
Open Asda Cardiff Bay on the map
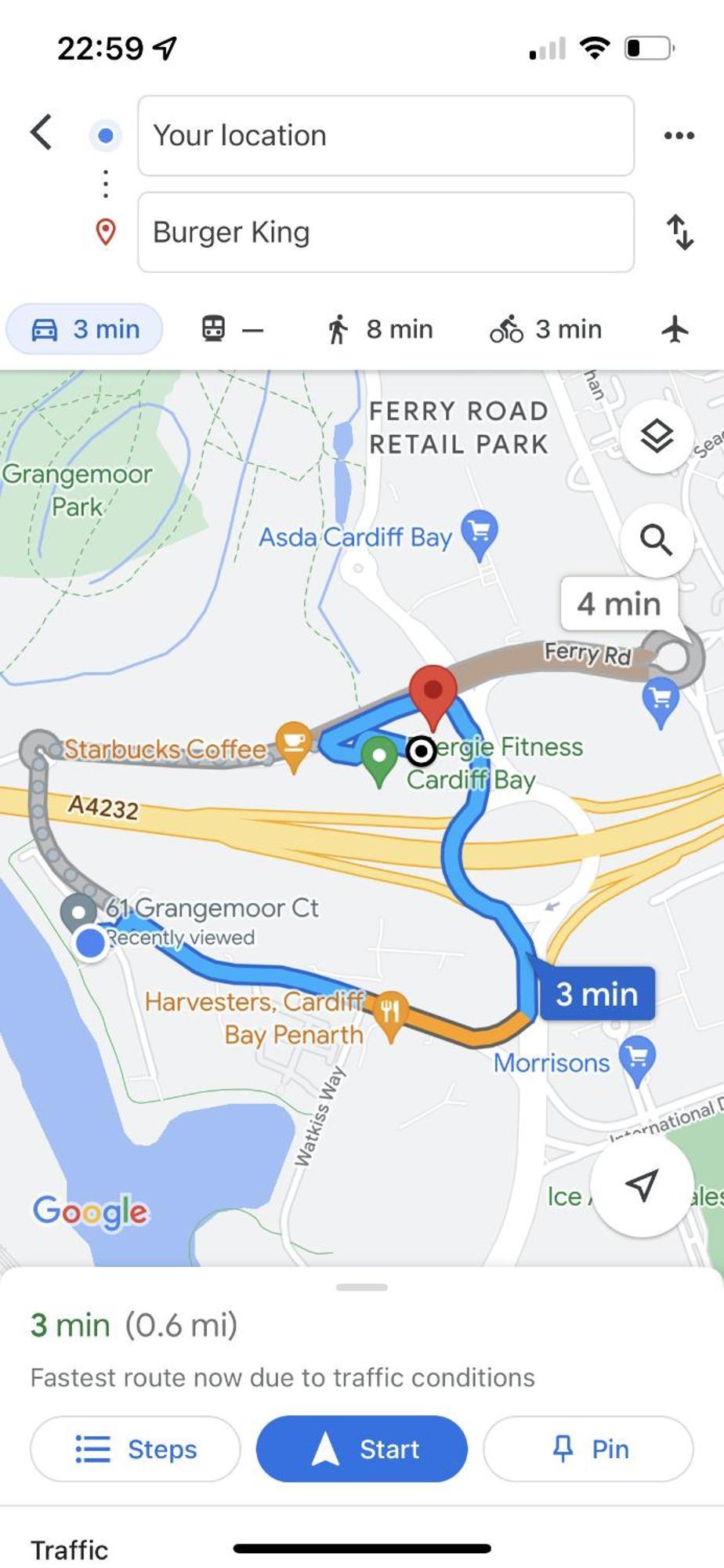click(480, 533)
